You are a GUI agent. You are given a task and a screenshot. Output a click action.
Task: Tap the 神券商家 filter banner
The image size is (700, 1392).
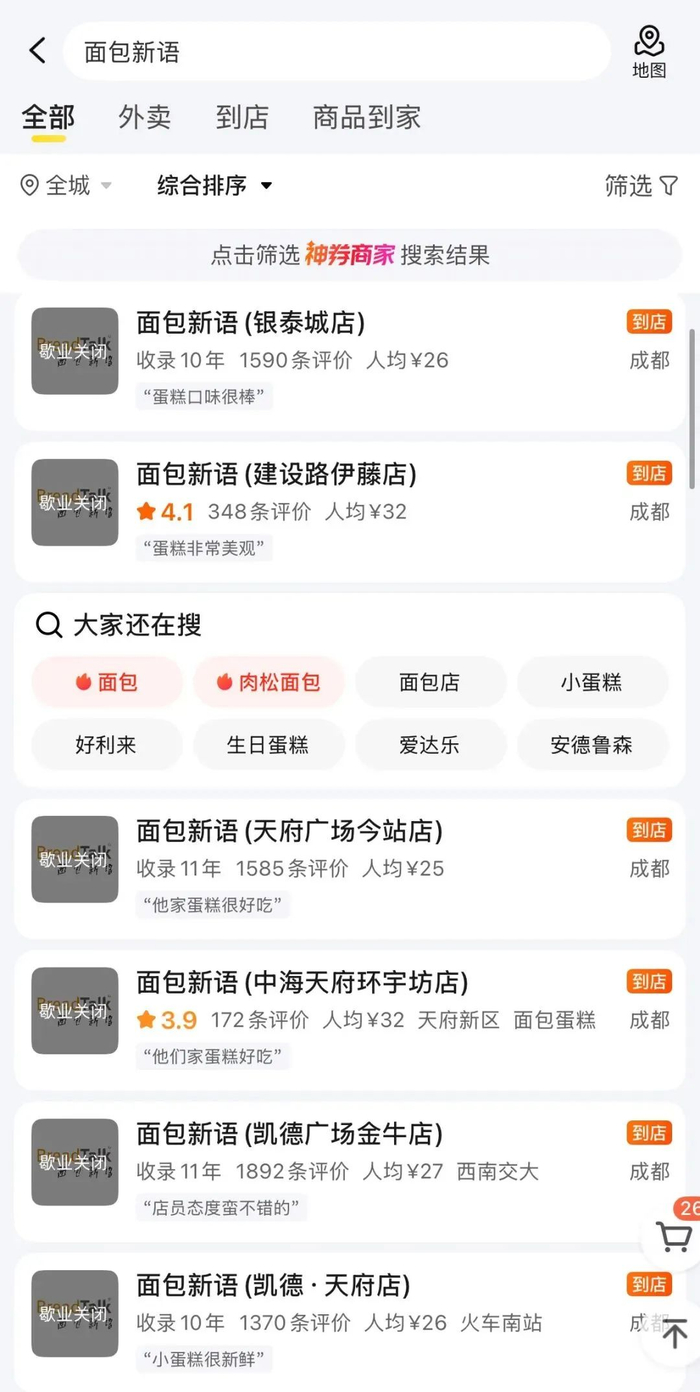click(x=350, y=255)
